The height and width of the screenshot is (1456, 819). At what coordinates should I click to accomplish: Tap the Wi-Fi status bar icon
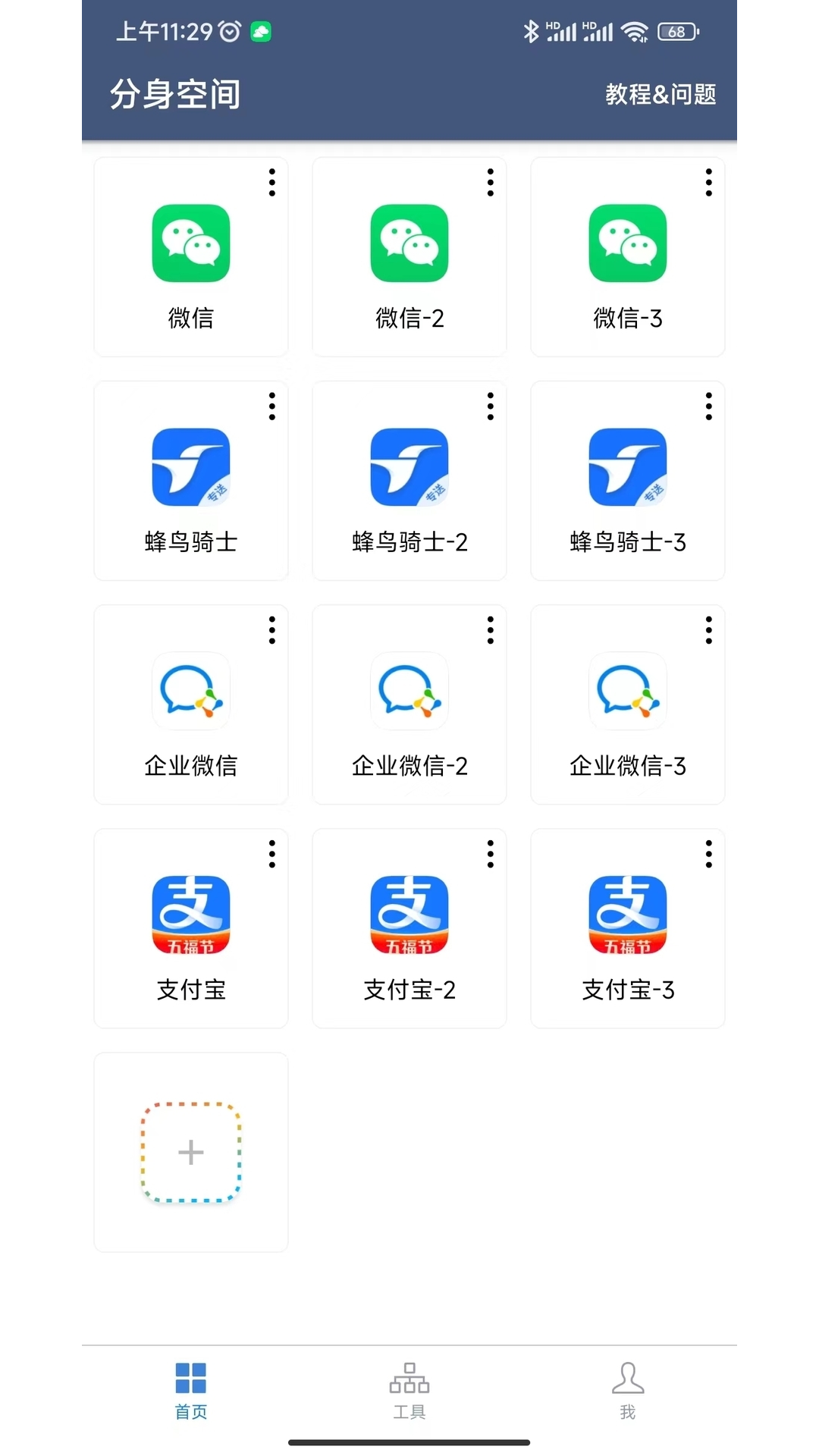635,32
